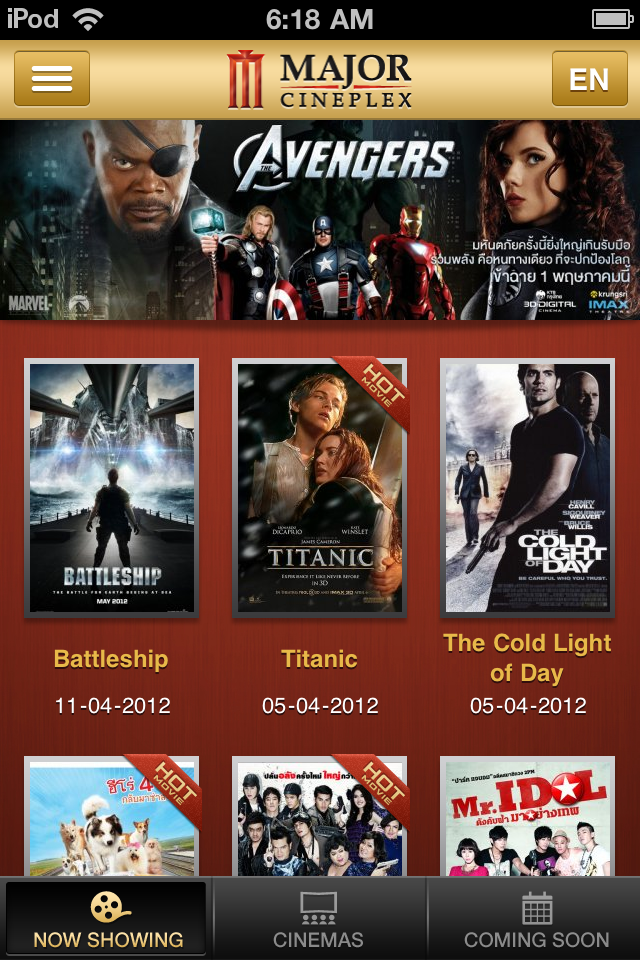Open the Coming Soon tab
640x960 pixels.
536,920
